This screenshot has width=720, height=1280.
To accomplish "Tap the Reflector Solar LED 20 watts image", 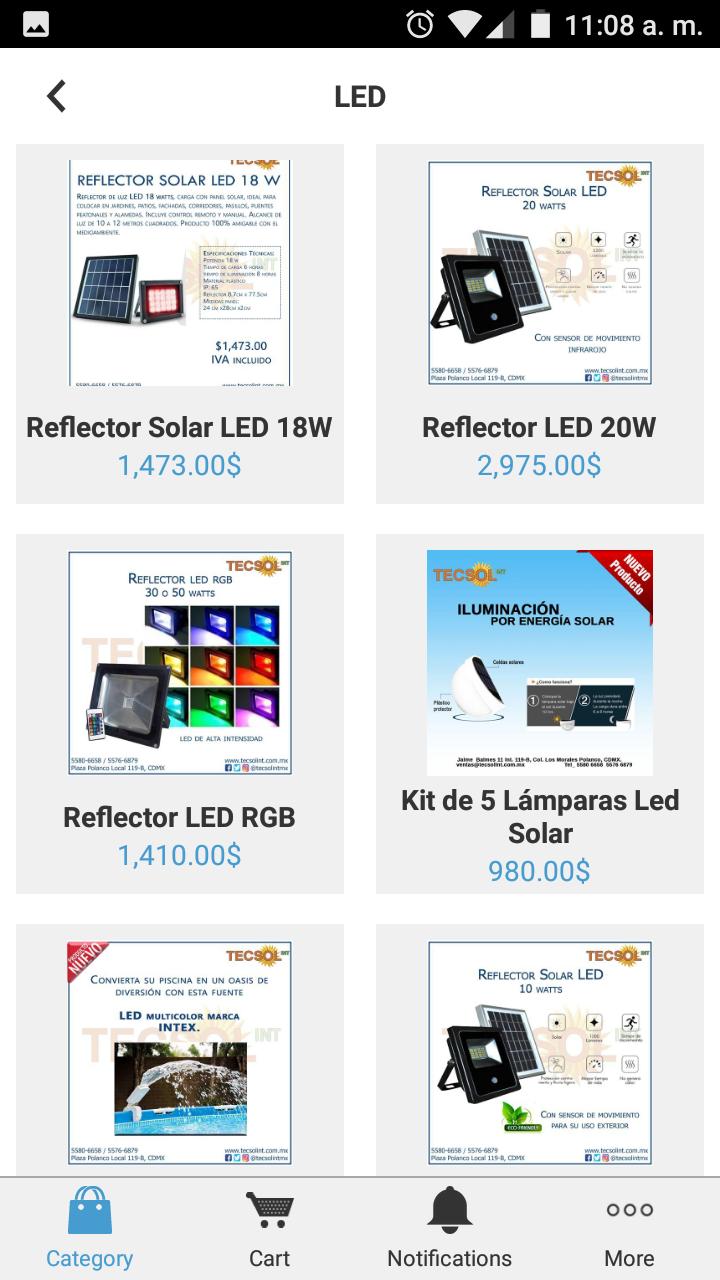I will [539, 272].
